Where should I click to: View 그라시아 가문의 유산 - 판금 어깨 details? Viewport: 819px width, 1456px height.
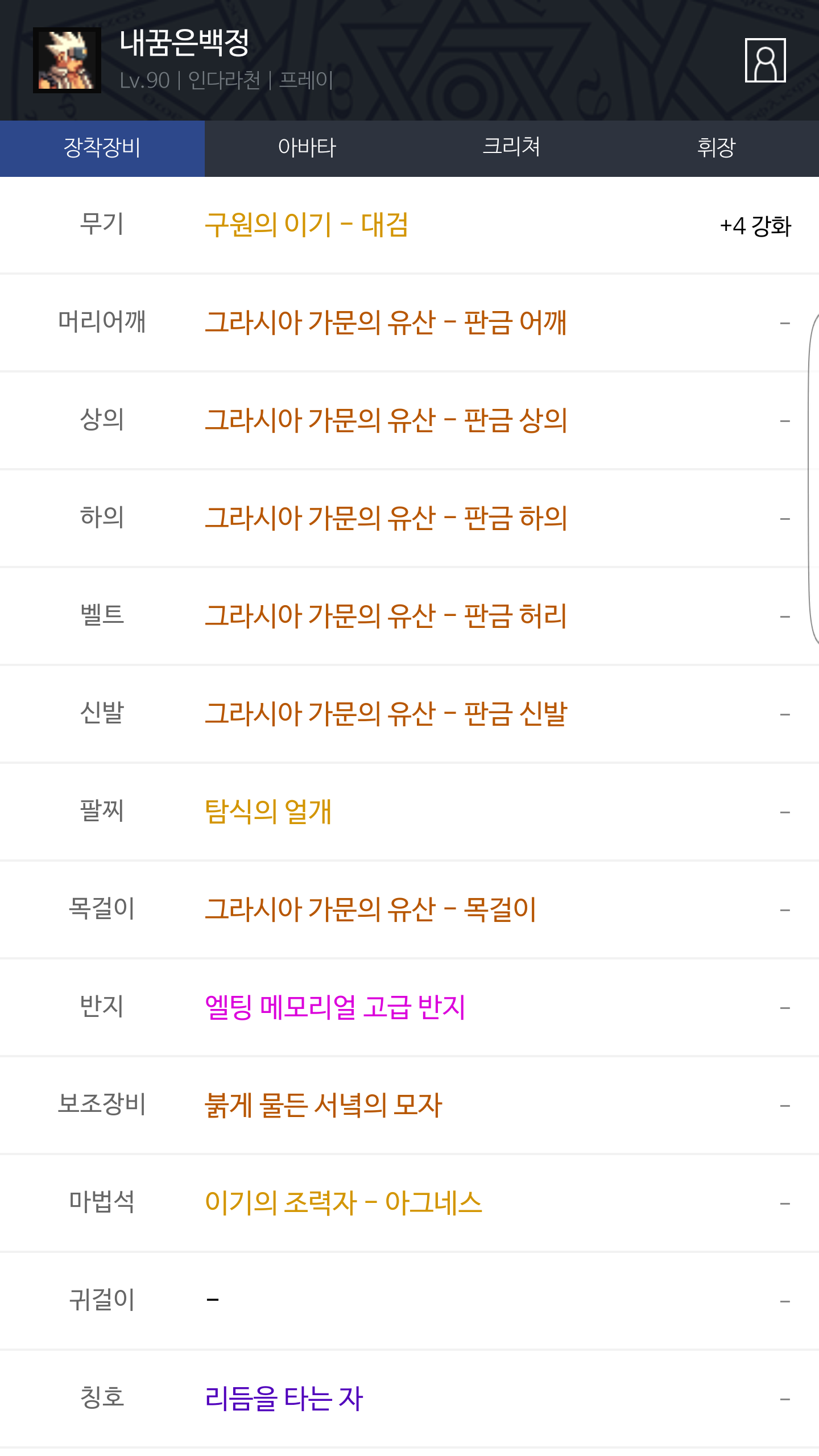coord(386,322)
